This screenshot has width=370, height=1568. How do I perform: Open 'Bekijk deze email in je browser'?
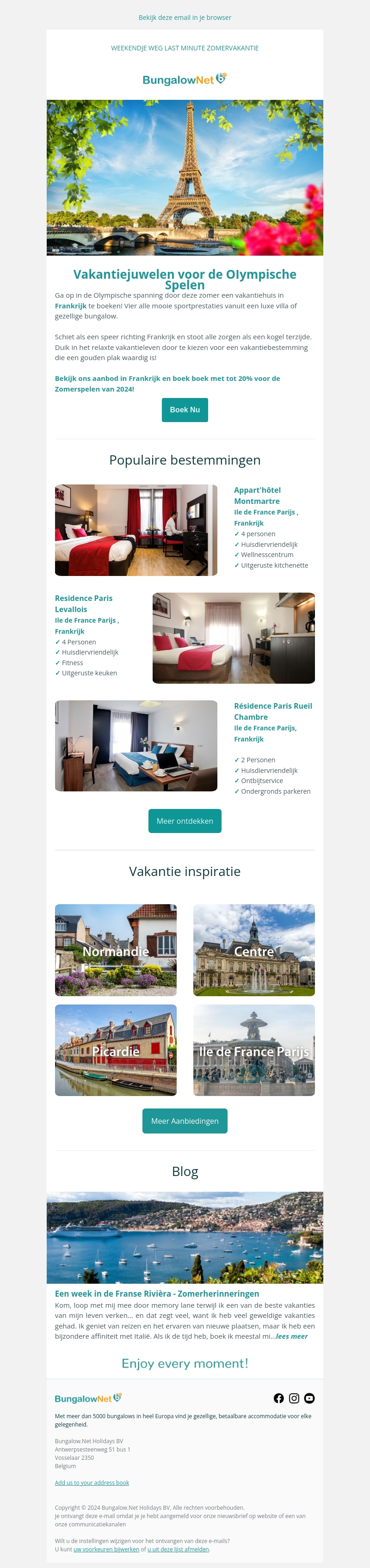[185, 18]
